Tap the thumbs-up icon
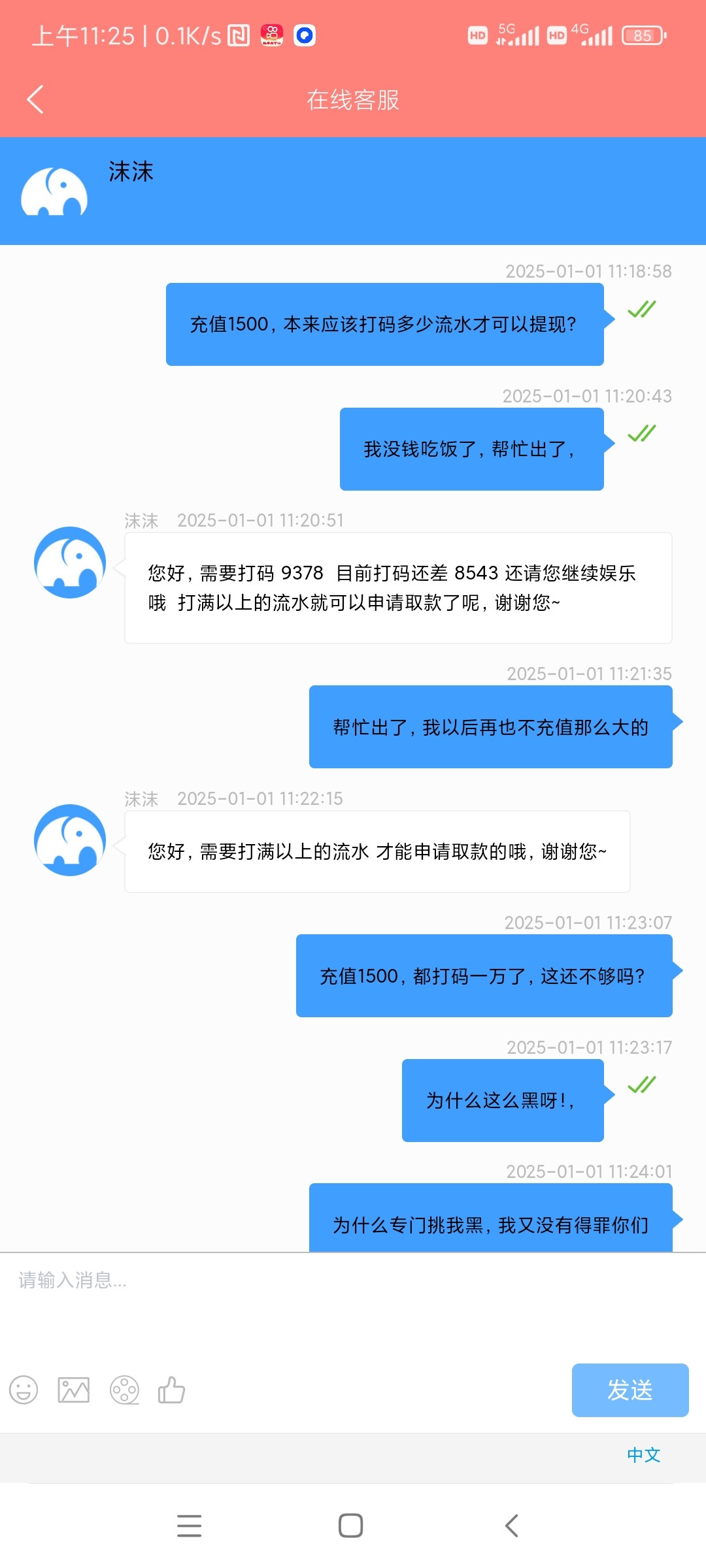The width and height of the screenshot is (706, 1568). 172,1390
